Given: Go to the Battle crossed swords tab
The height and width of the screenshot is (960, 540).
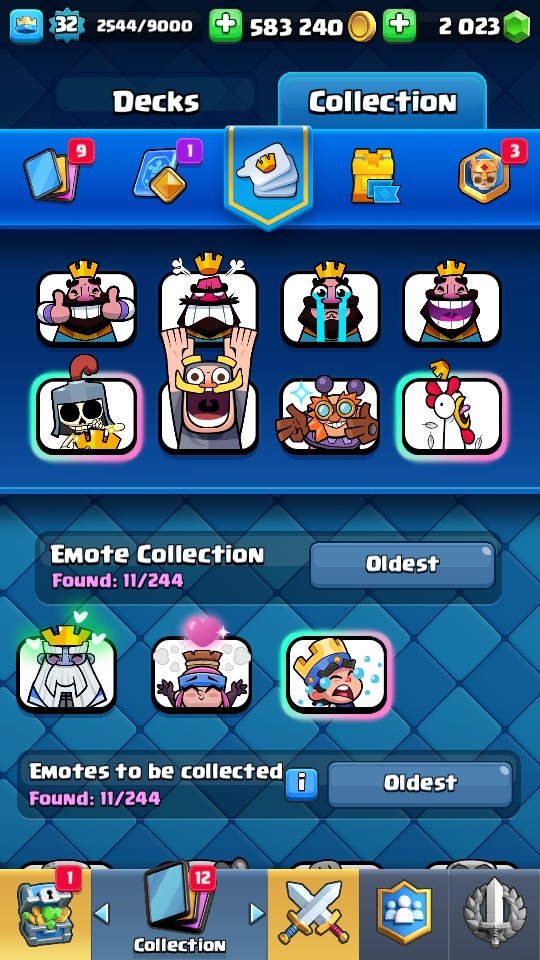Looking at the screenshot, I should [313, 914].
